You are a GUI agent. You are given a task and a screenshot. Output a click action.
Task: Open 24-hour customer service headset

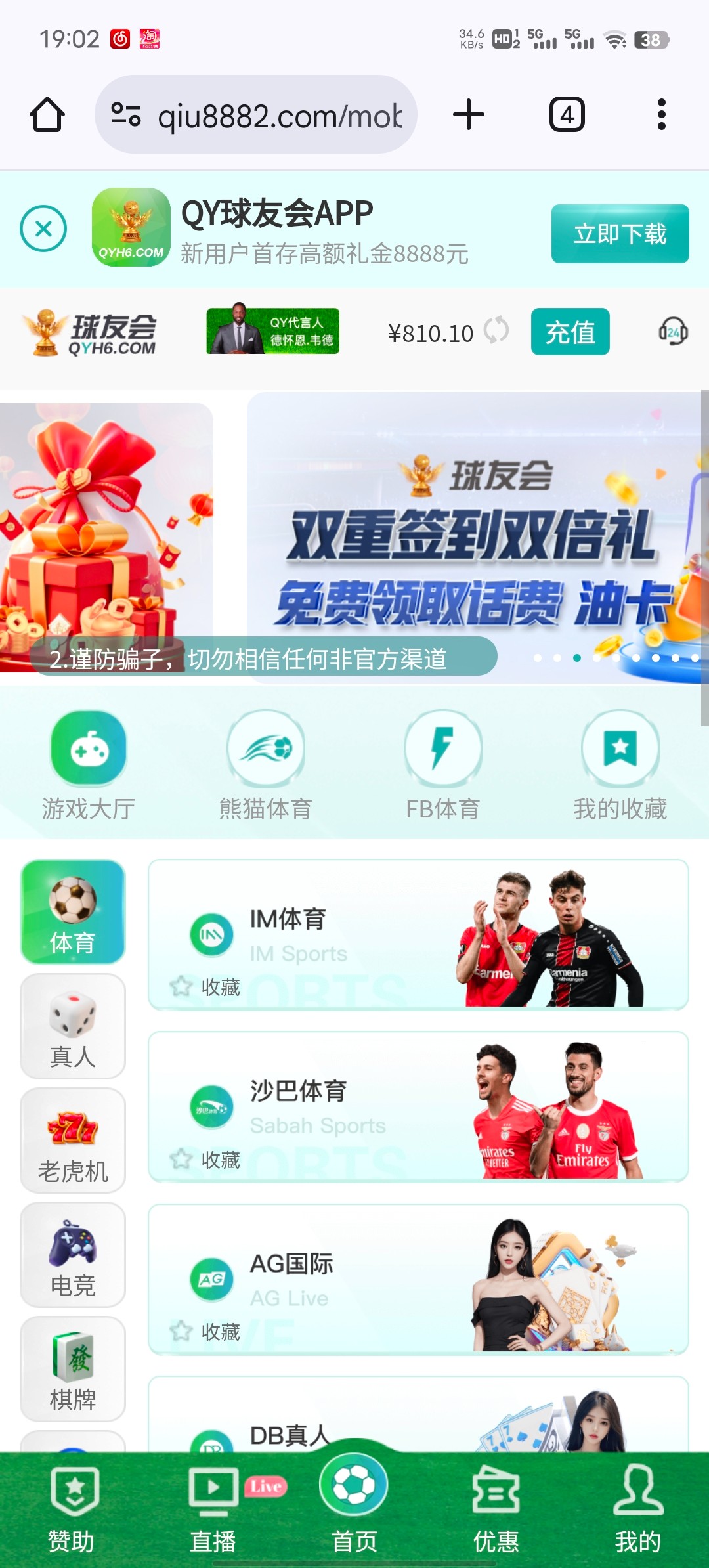click(673, 332)
